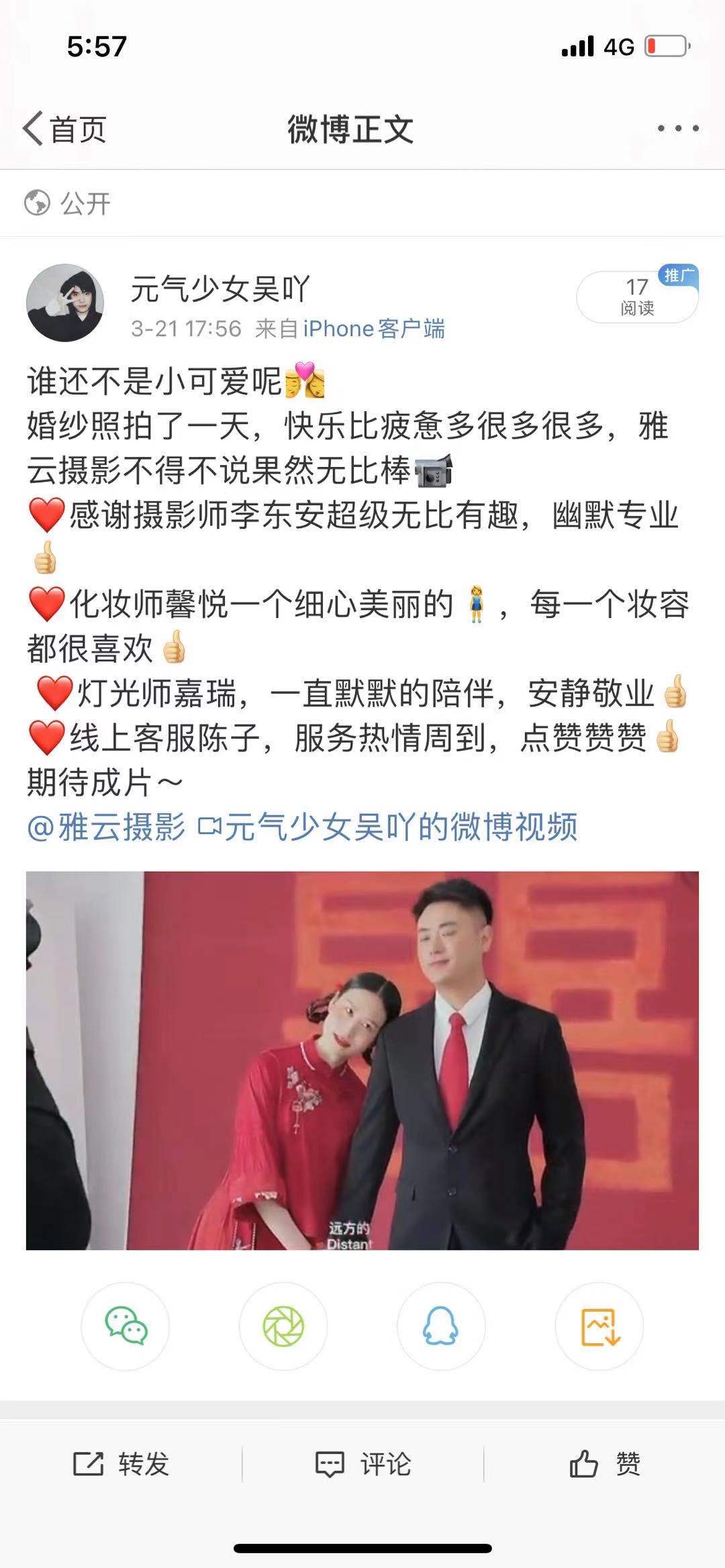The height and width of the screenshot is (1568, 725).
Task: Open the three-dot overflow menu
Action: pos(678,129)
